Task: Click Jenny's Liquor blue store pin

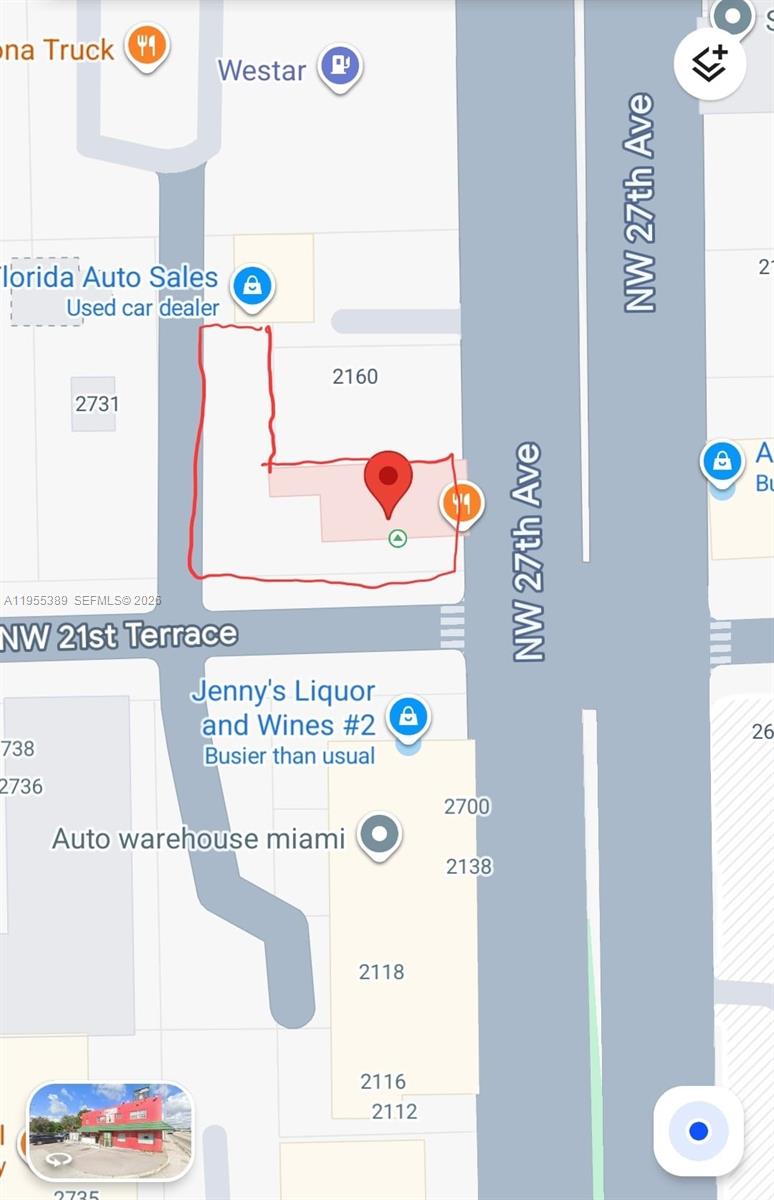Action: (408, 714)
